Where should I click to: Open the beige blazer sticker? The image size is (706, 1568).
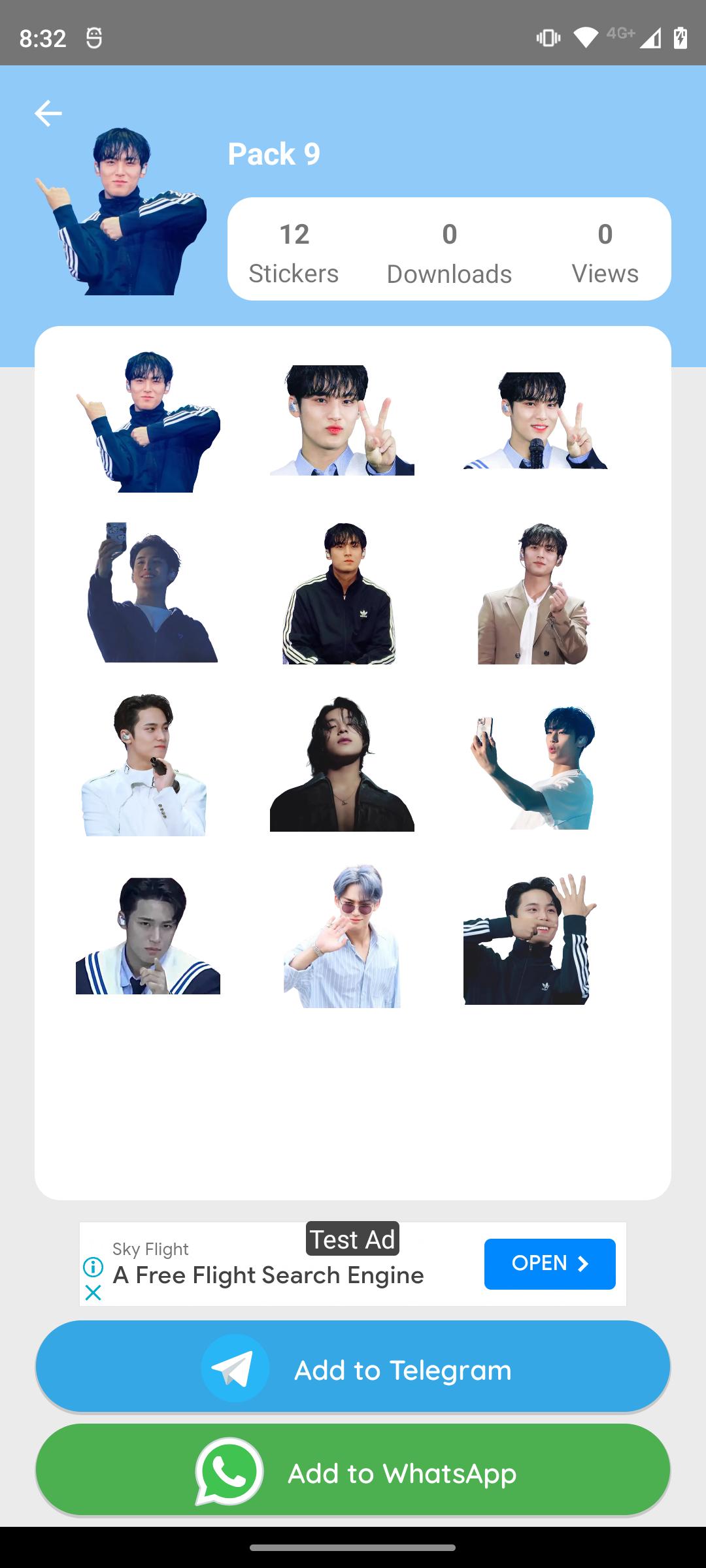[534, 593]
